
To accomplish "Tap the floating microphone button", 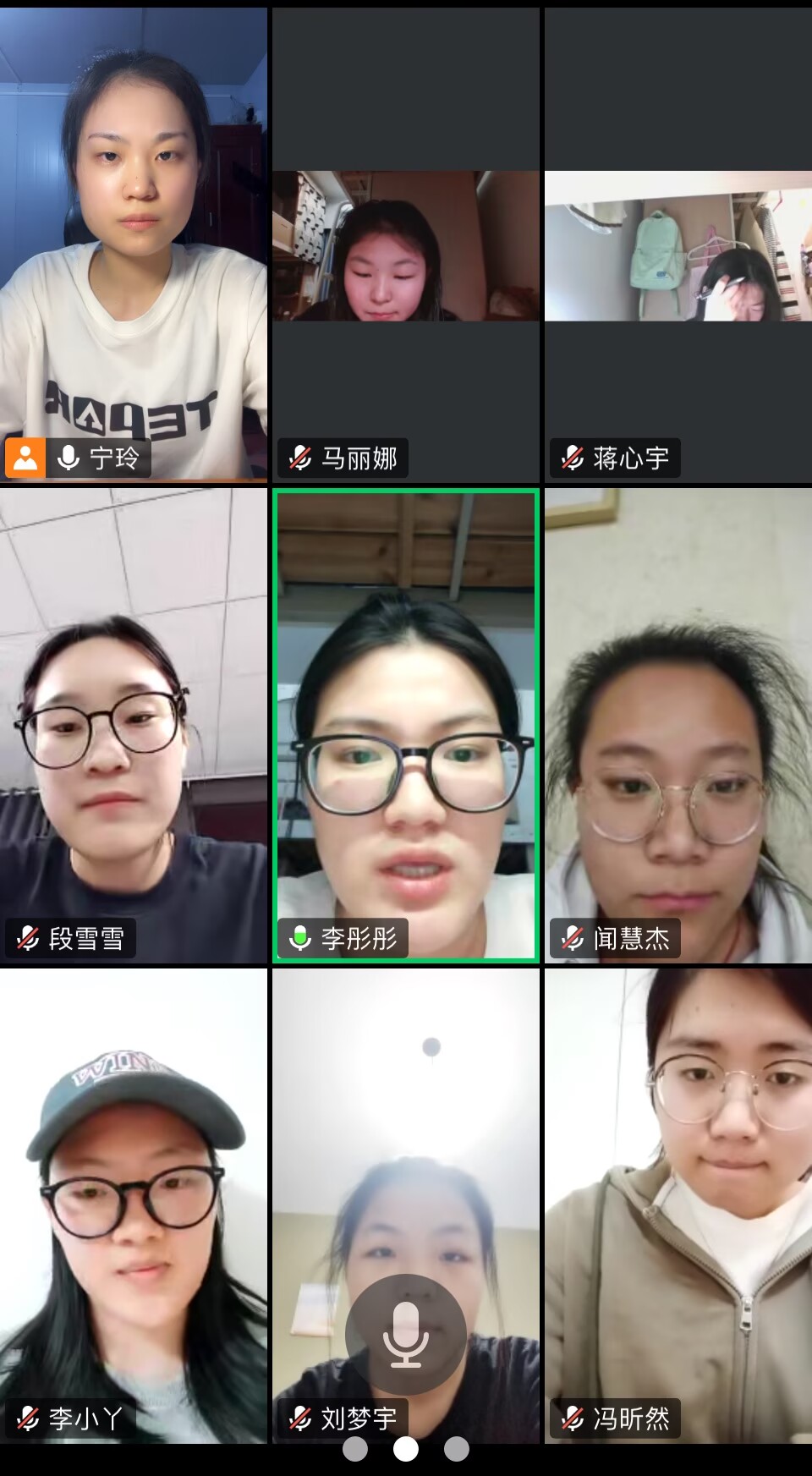I will pyautogui.click(x=405, y=1334).
